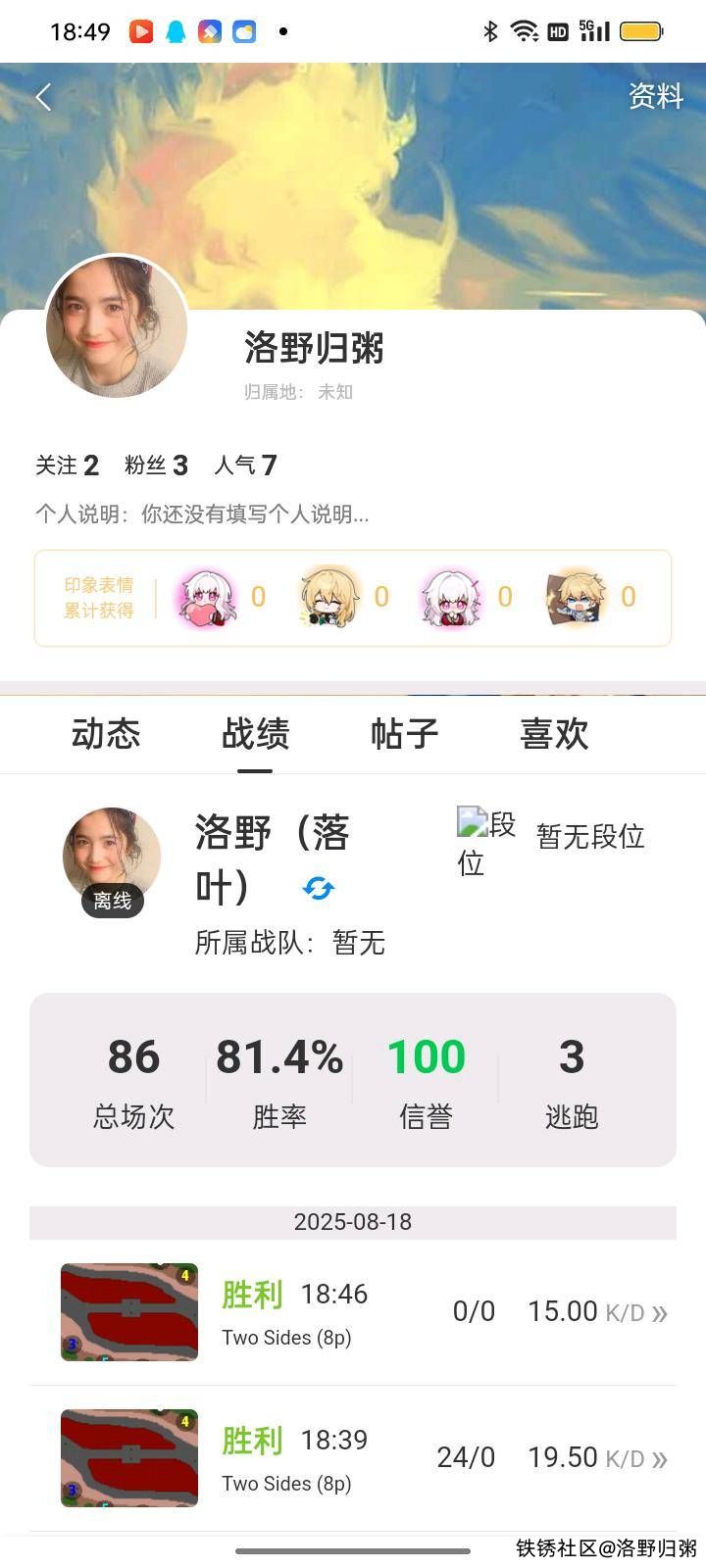Open the 18:46 Two Sides match details
The height and width of the screenshot is (1568, 706).
point(353,1312)
